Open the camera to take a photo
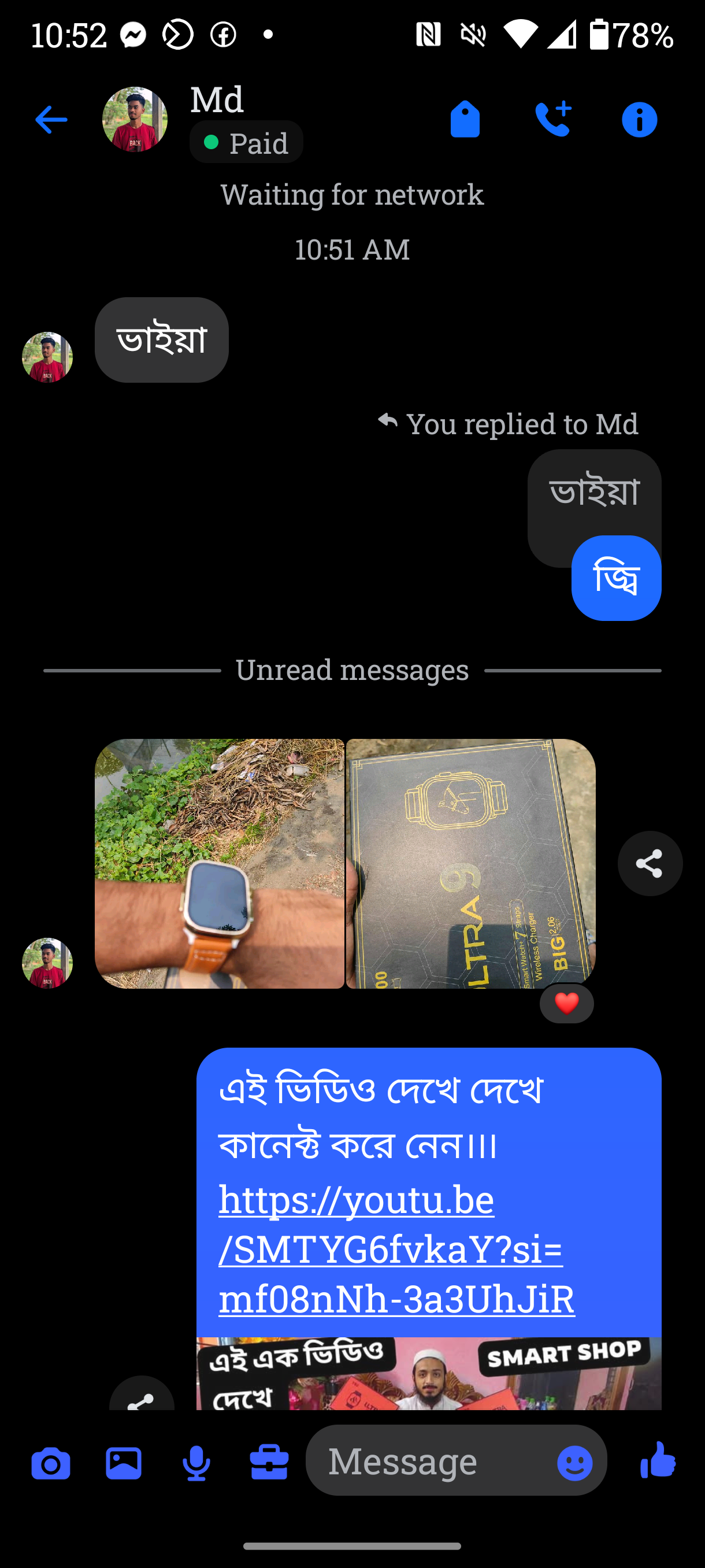 [x=51, y=1463]
